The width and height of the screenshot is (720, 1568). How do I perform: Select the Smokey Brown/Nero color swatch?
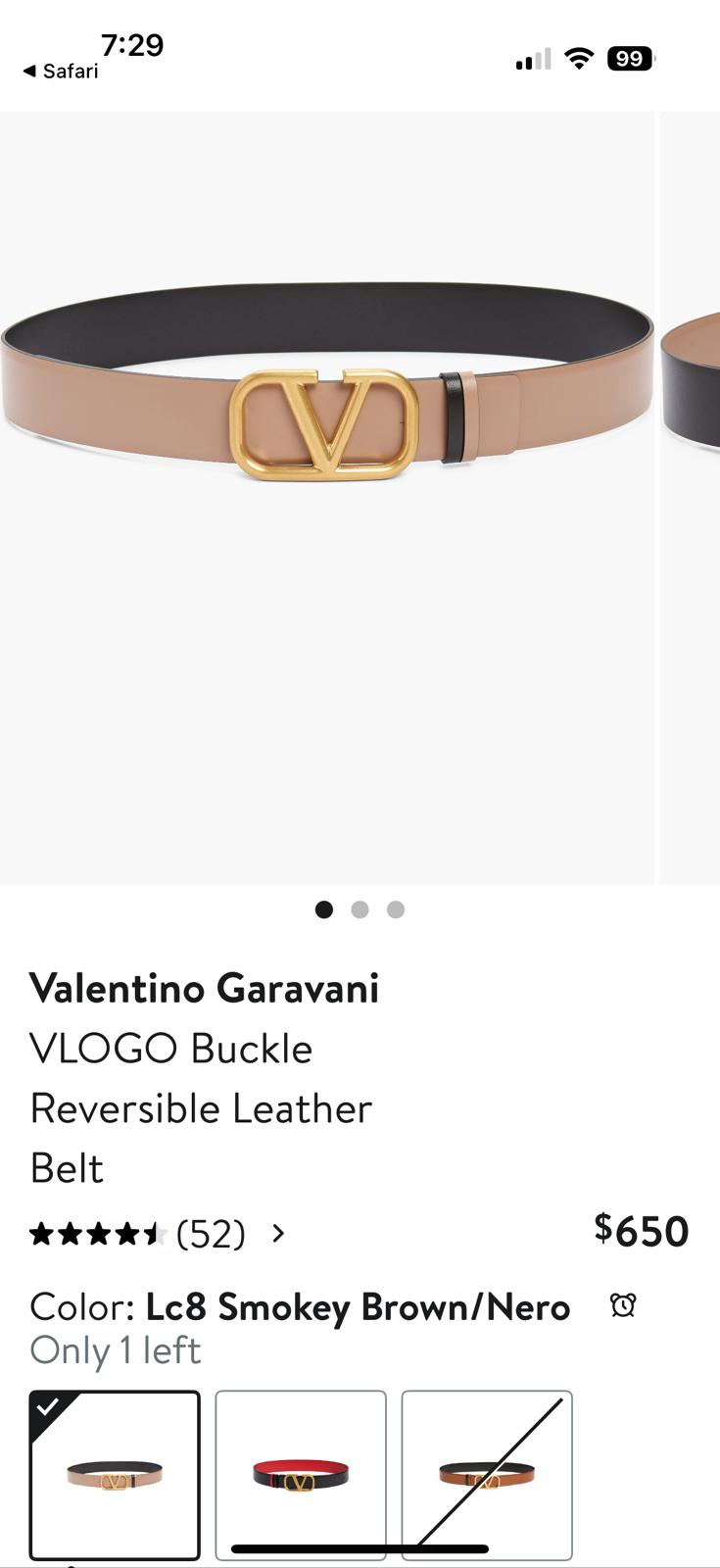[114, 1473]
